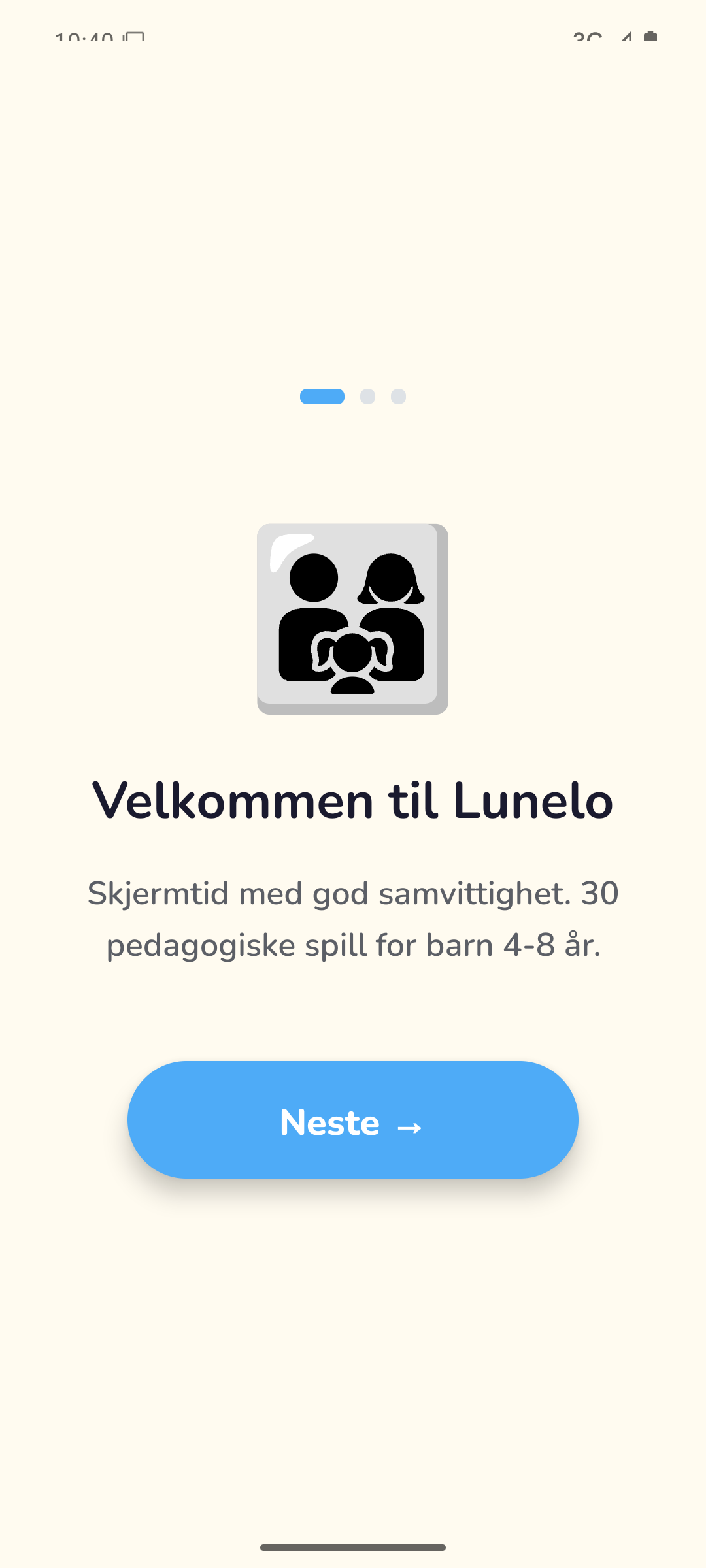Click the page progress indicator row
Viewport: 706px width, 1568px height.
pos(353,397)
